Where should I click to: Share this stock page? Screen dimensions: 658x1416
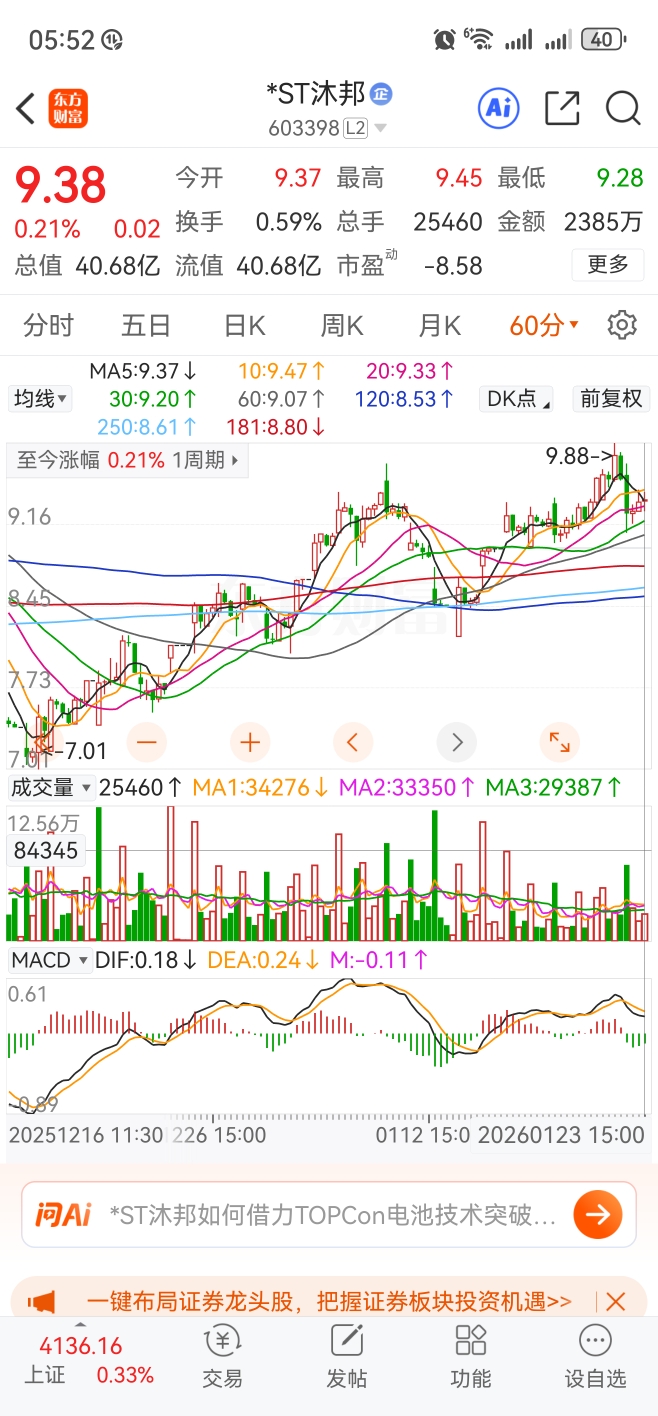coord(562,108)
